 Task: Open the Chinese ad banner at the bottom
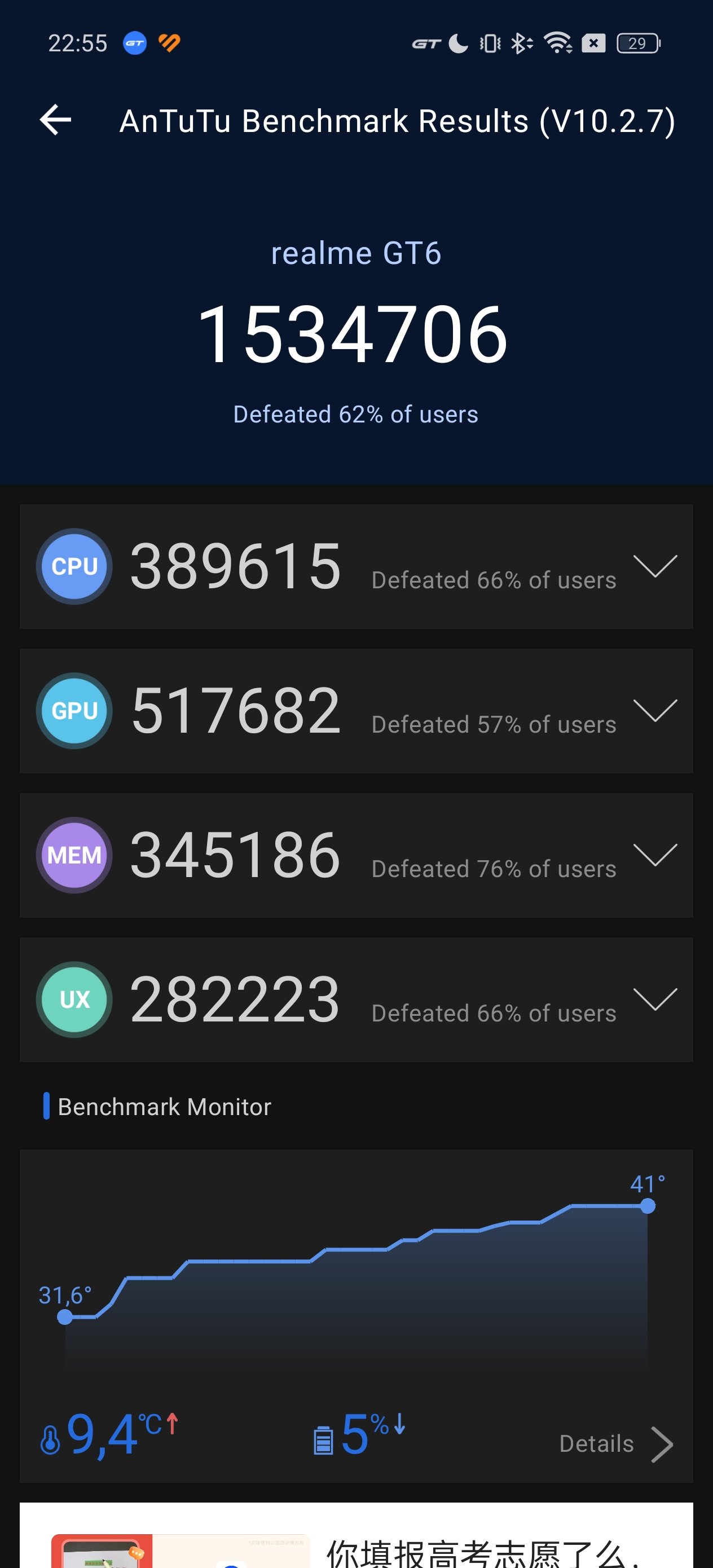(x=356, y=1535)
